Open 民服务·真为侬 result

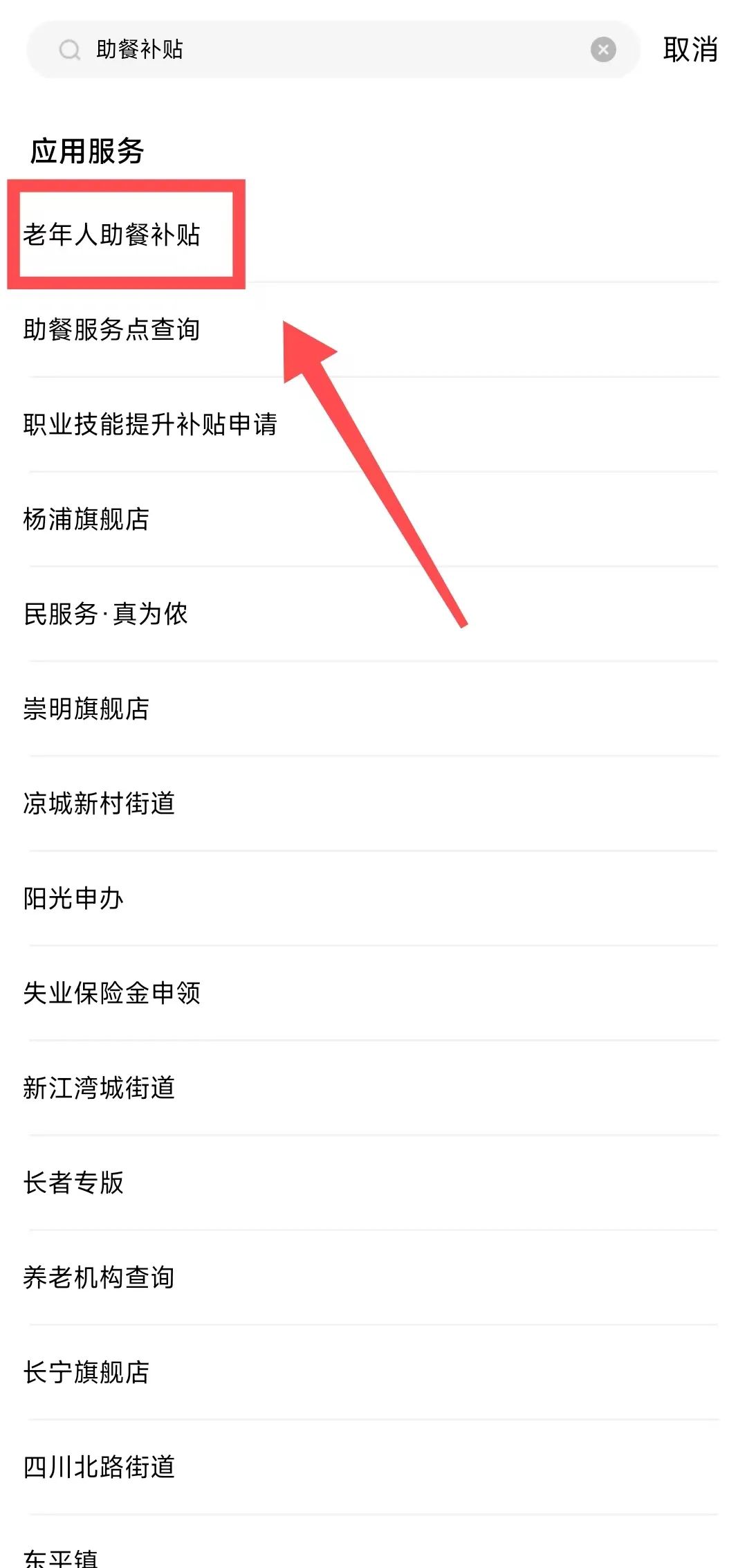(x=106, y=614)
